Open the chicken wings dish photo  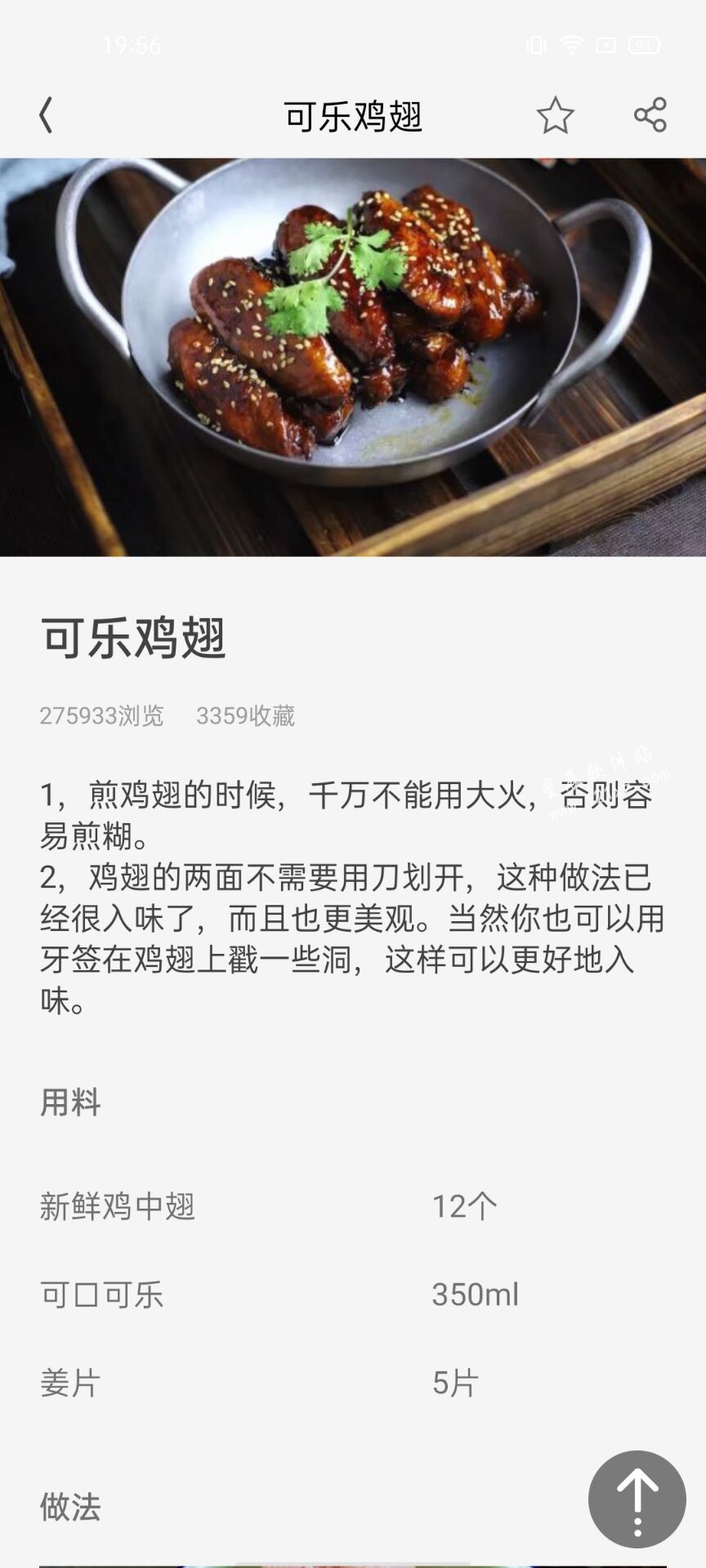click(353, 357)
